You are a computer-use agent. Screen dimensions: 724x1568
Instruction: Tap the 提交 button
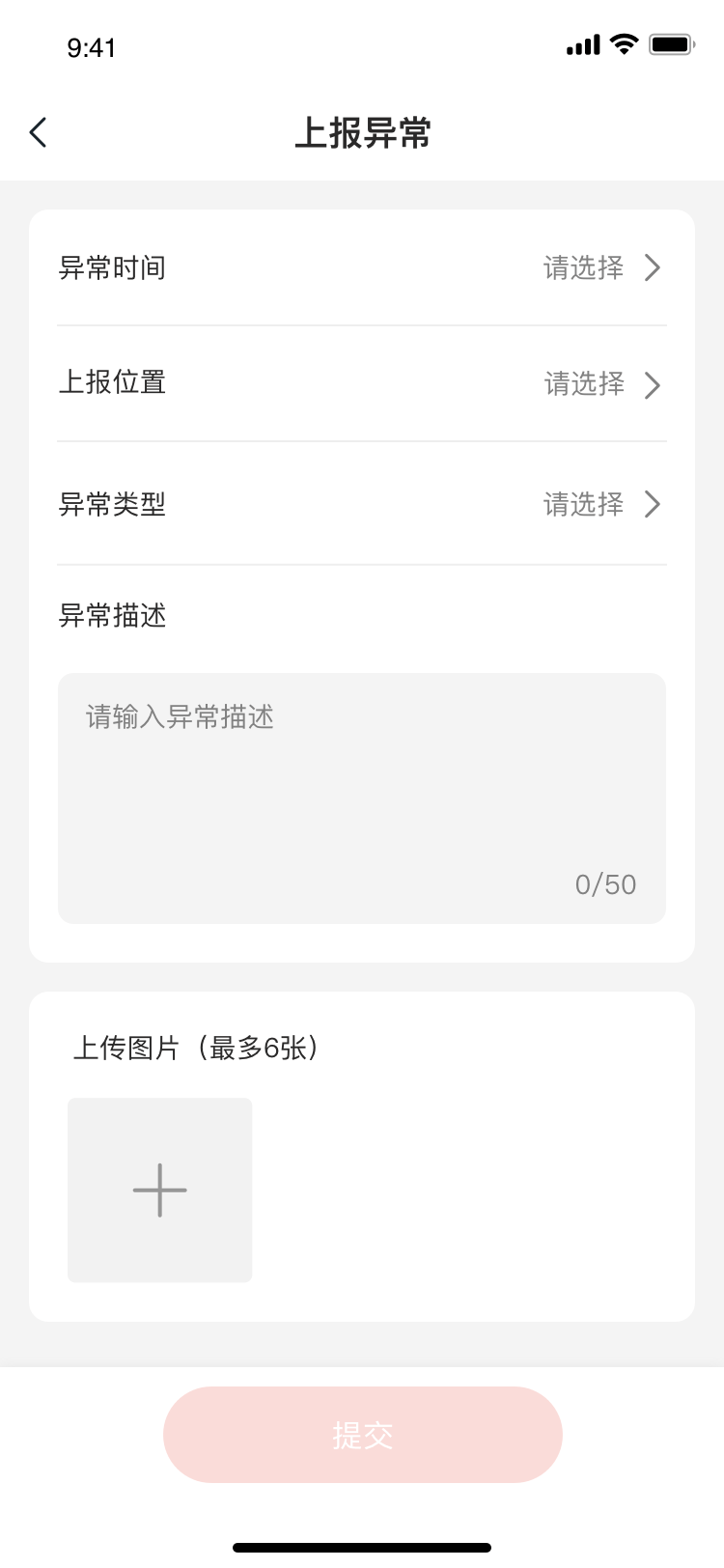pyautogui.click(x=362, y=1435)
